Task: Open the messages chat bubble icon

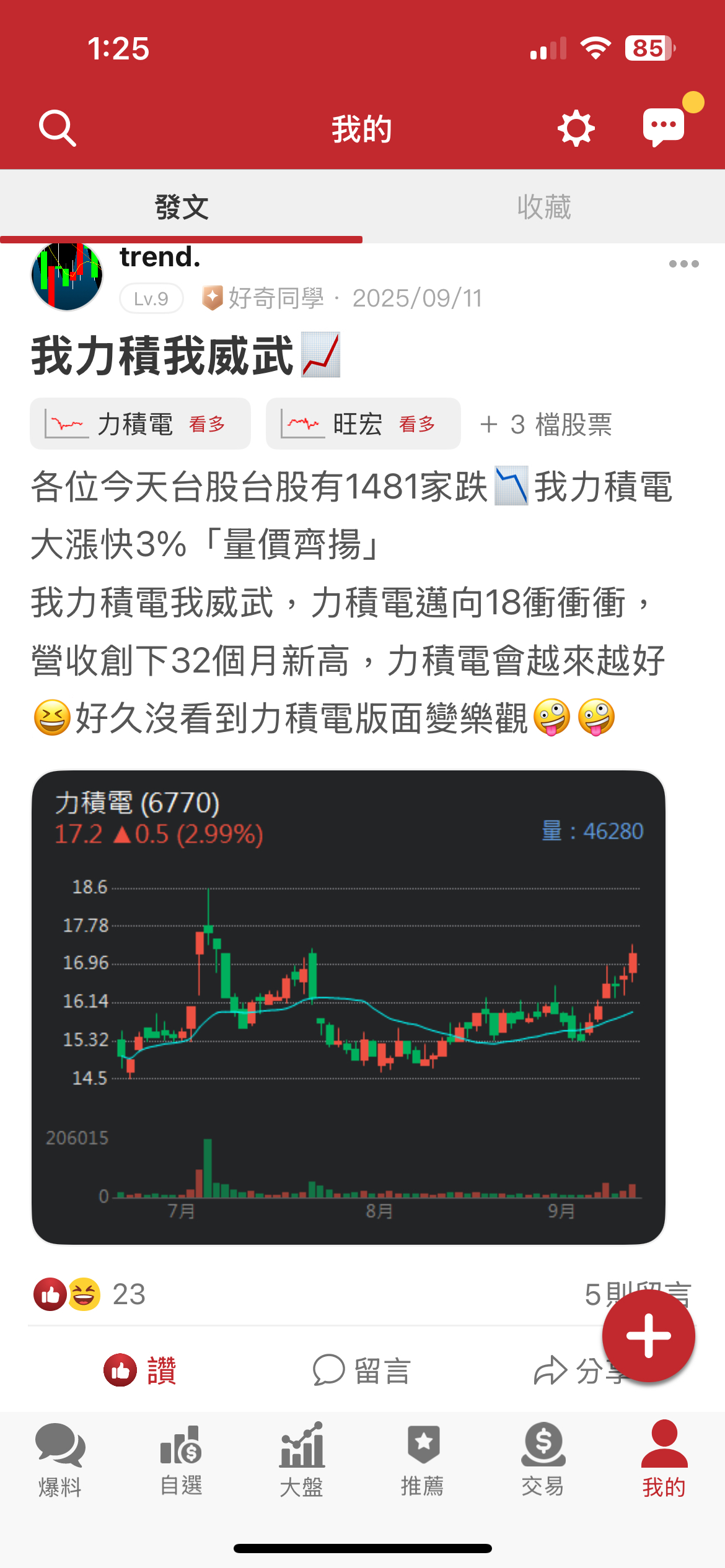Action: 664,127
